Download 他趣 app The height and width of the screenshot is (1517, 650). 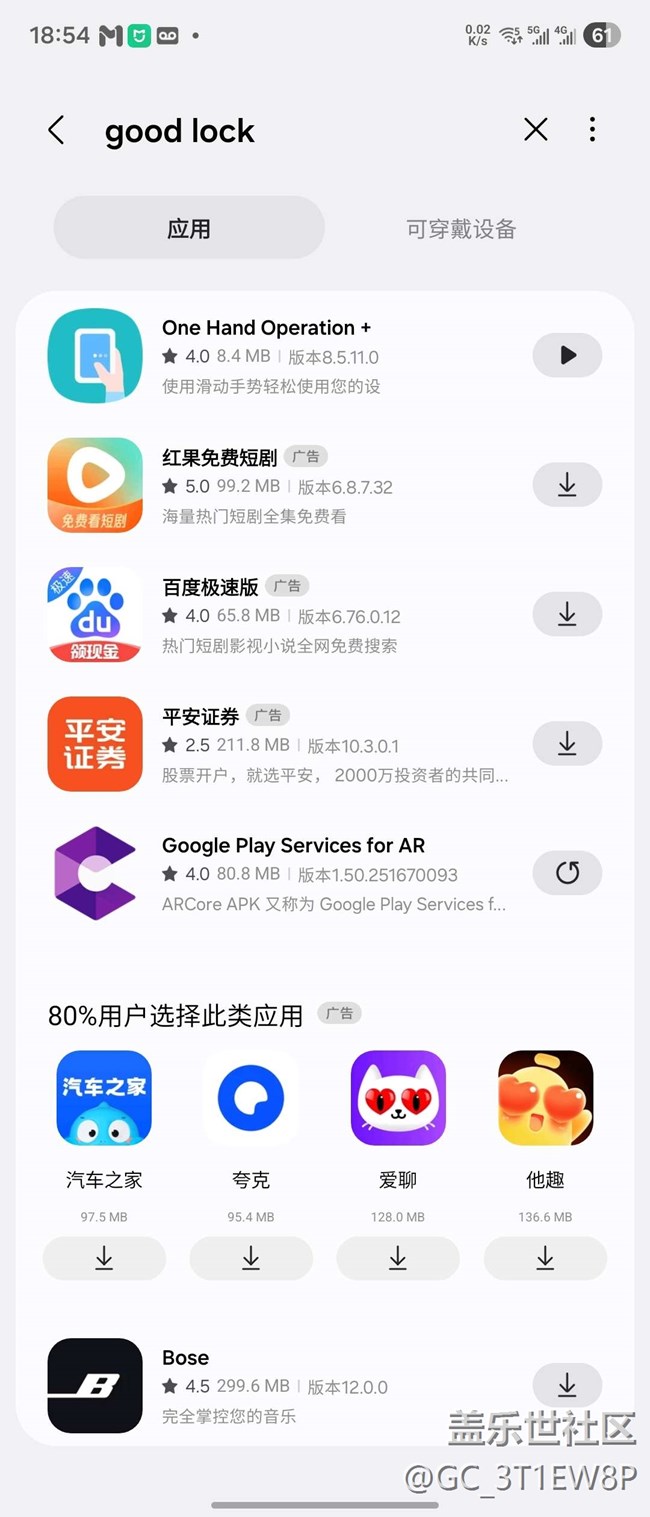[x=545, y=1258]
